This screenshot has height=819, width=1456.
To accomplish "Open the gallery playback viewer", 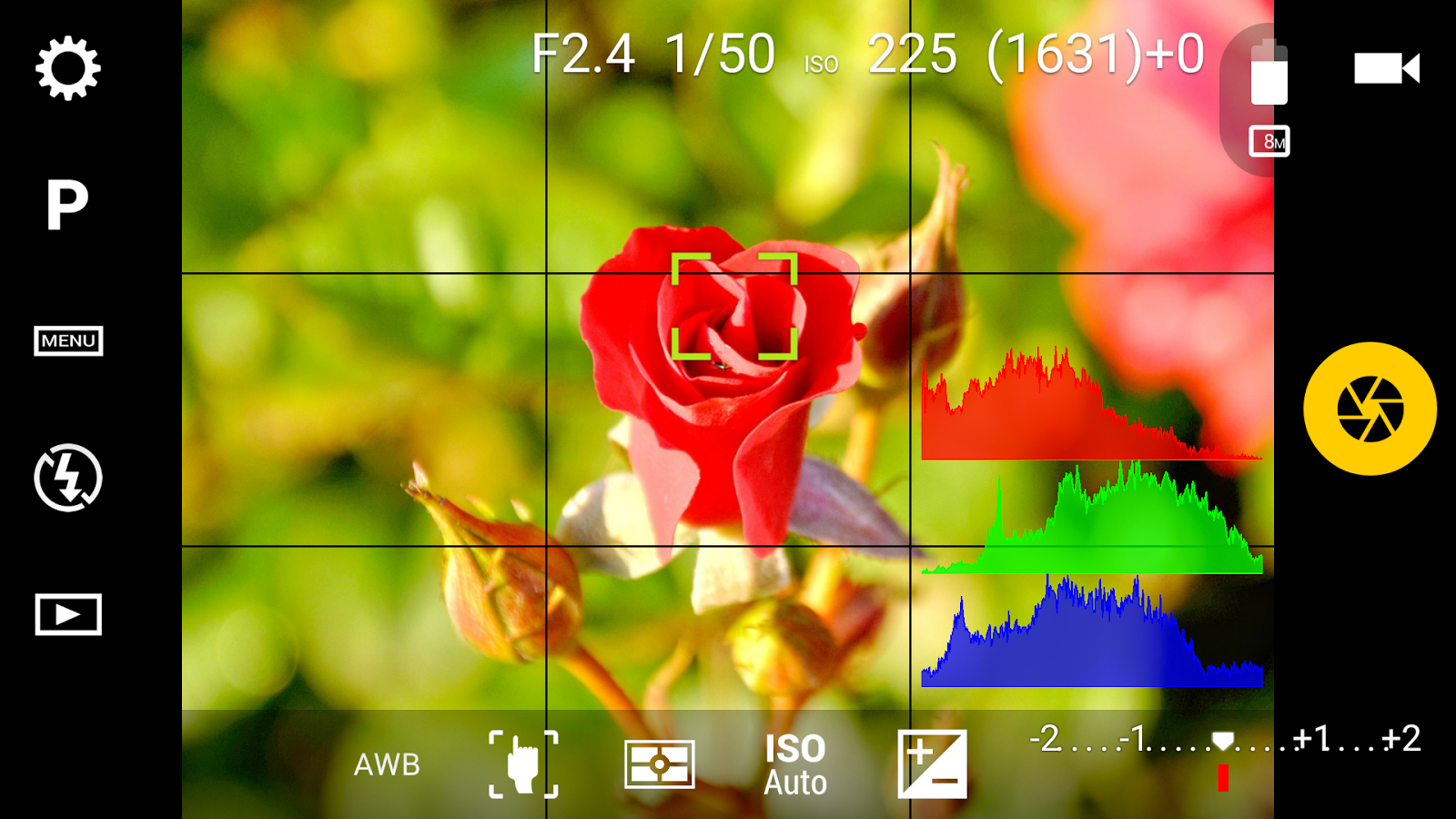I will coord(68,614).
